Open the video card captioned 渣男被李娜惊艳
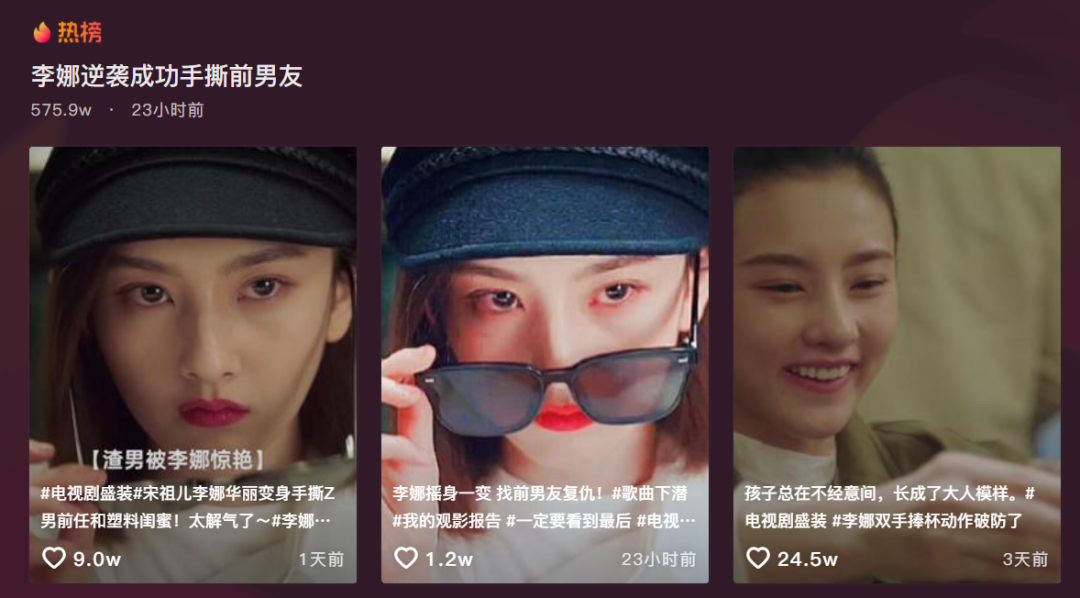Viewport: 1080px width, 598px height. [x=193, y=364]
